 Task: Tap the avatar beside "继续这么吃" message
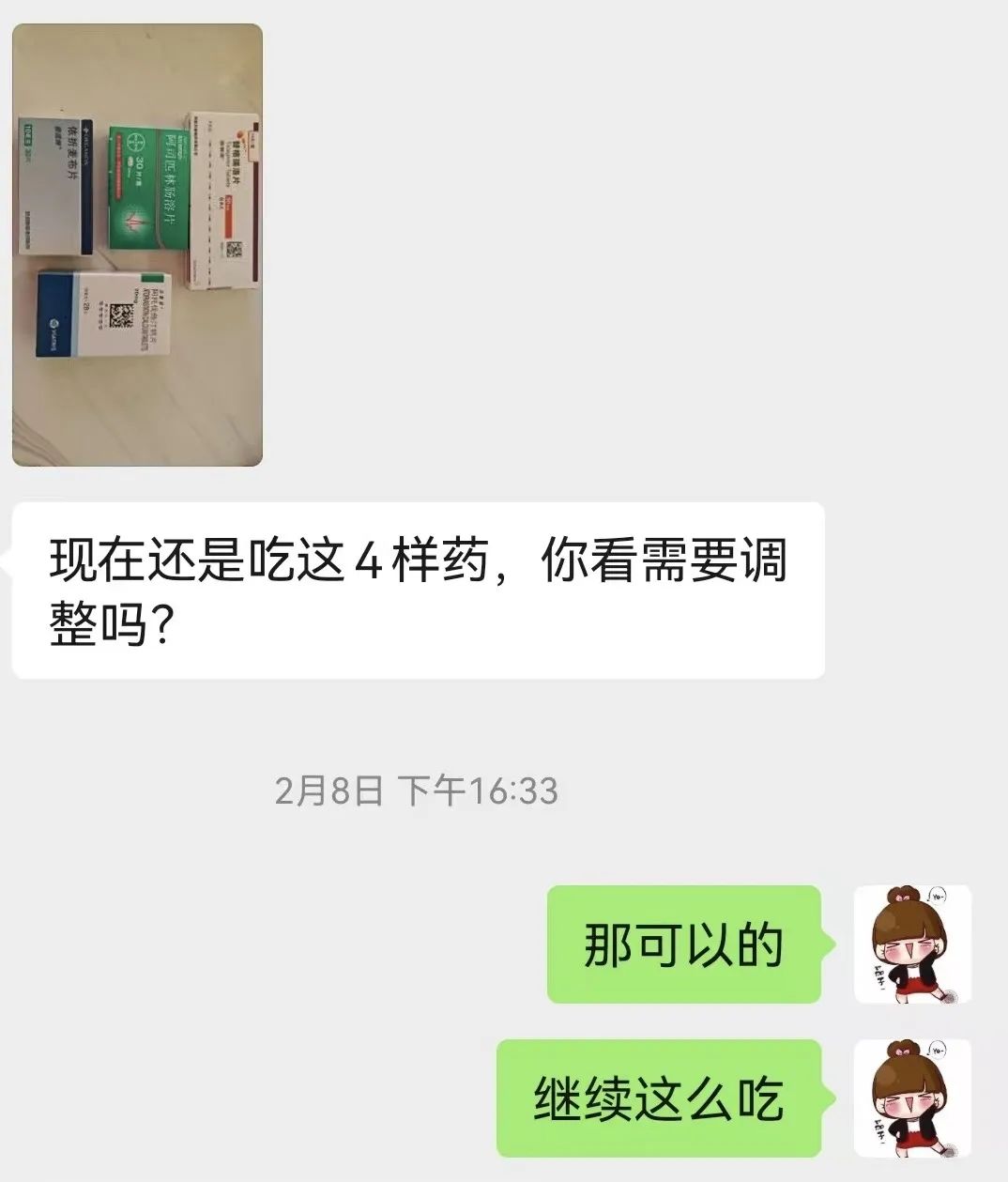tap(911, 1098)
